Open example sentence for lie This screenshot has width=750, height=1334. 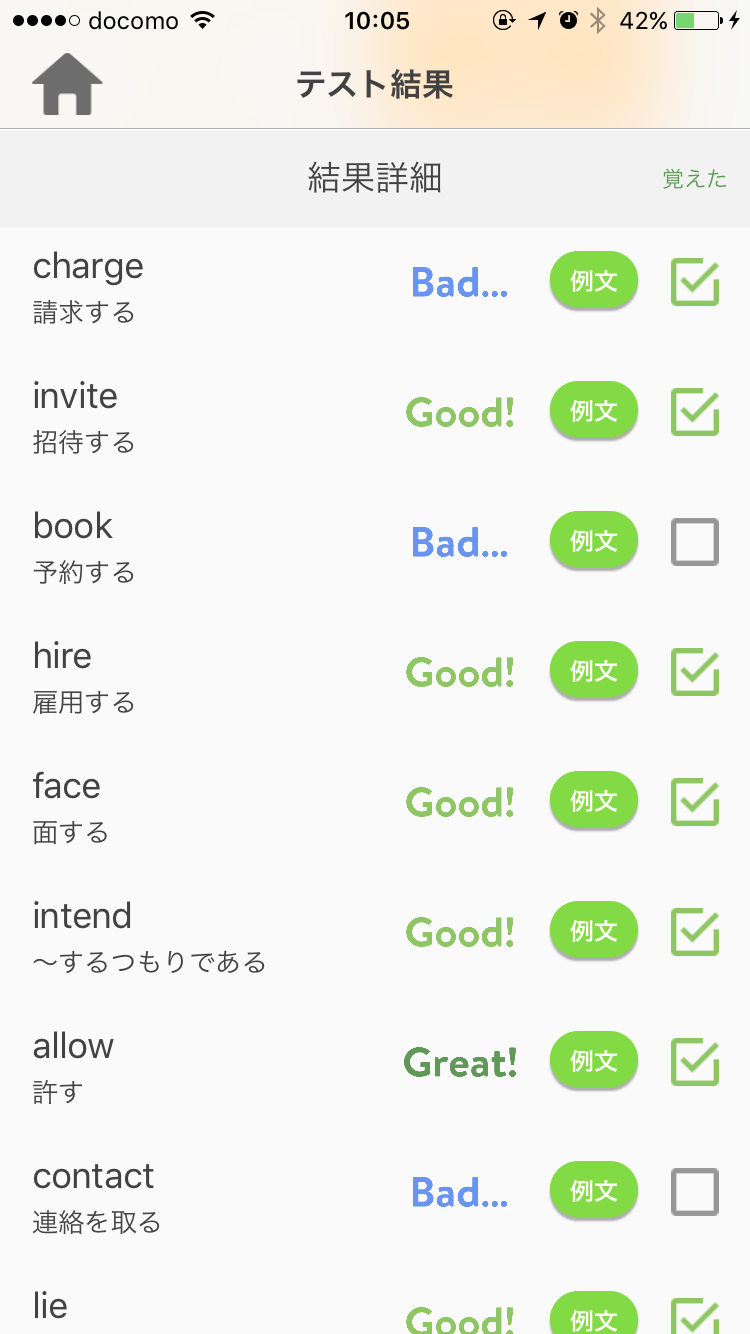(594, 1312)
